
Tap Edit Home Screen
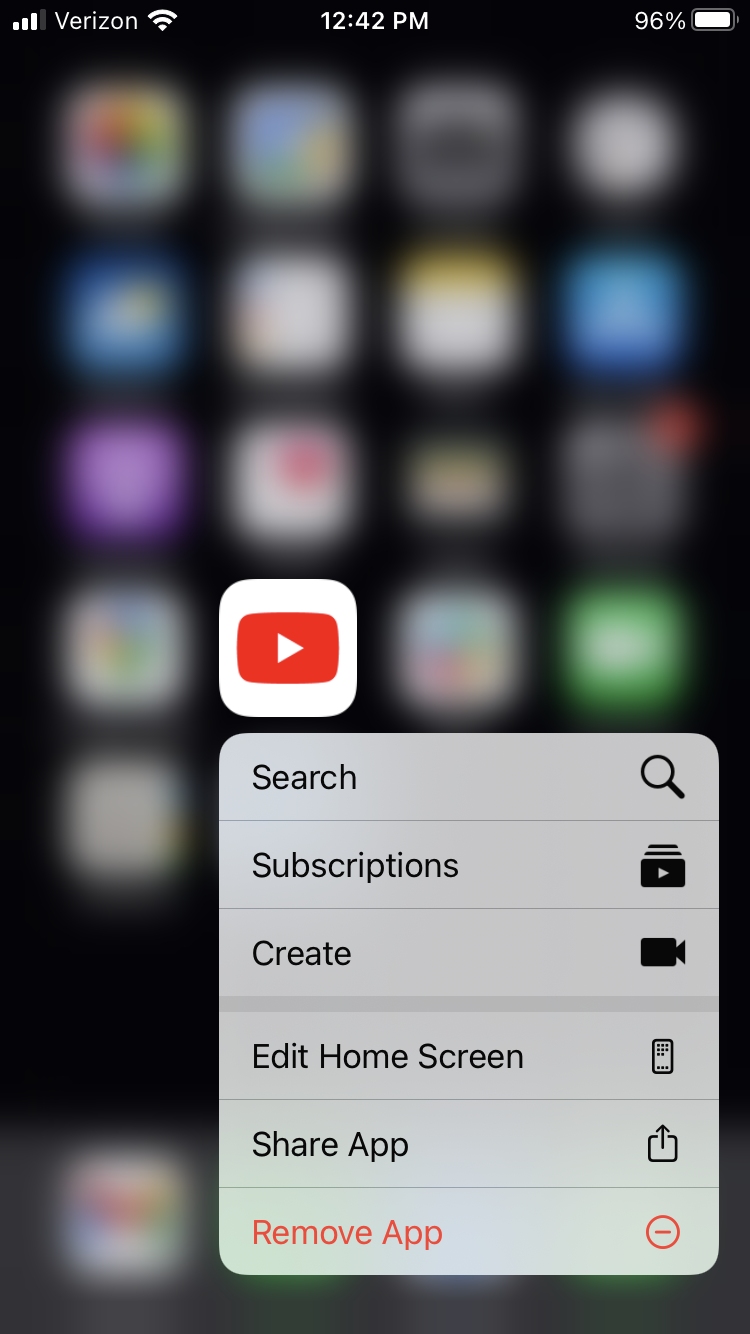[468, 1056]
